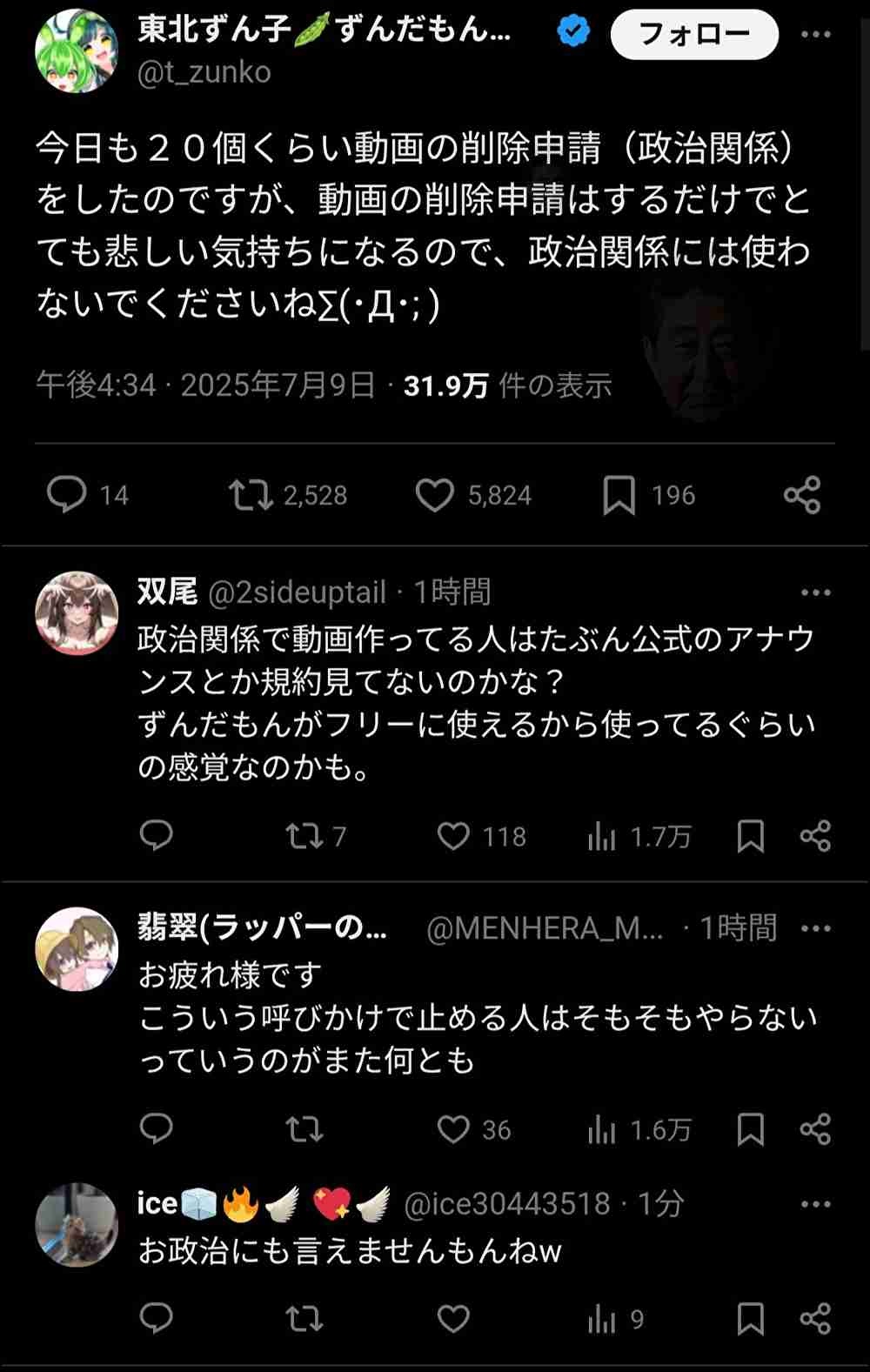The image size is (870, 1372).
Task: Share 東北ずん子's main post
Action: coord(801,494)
